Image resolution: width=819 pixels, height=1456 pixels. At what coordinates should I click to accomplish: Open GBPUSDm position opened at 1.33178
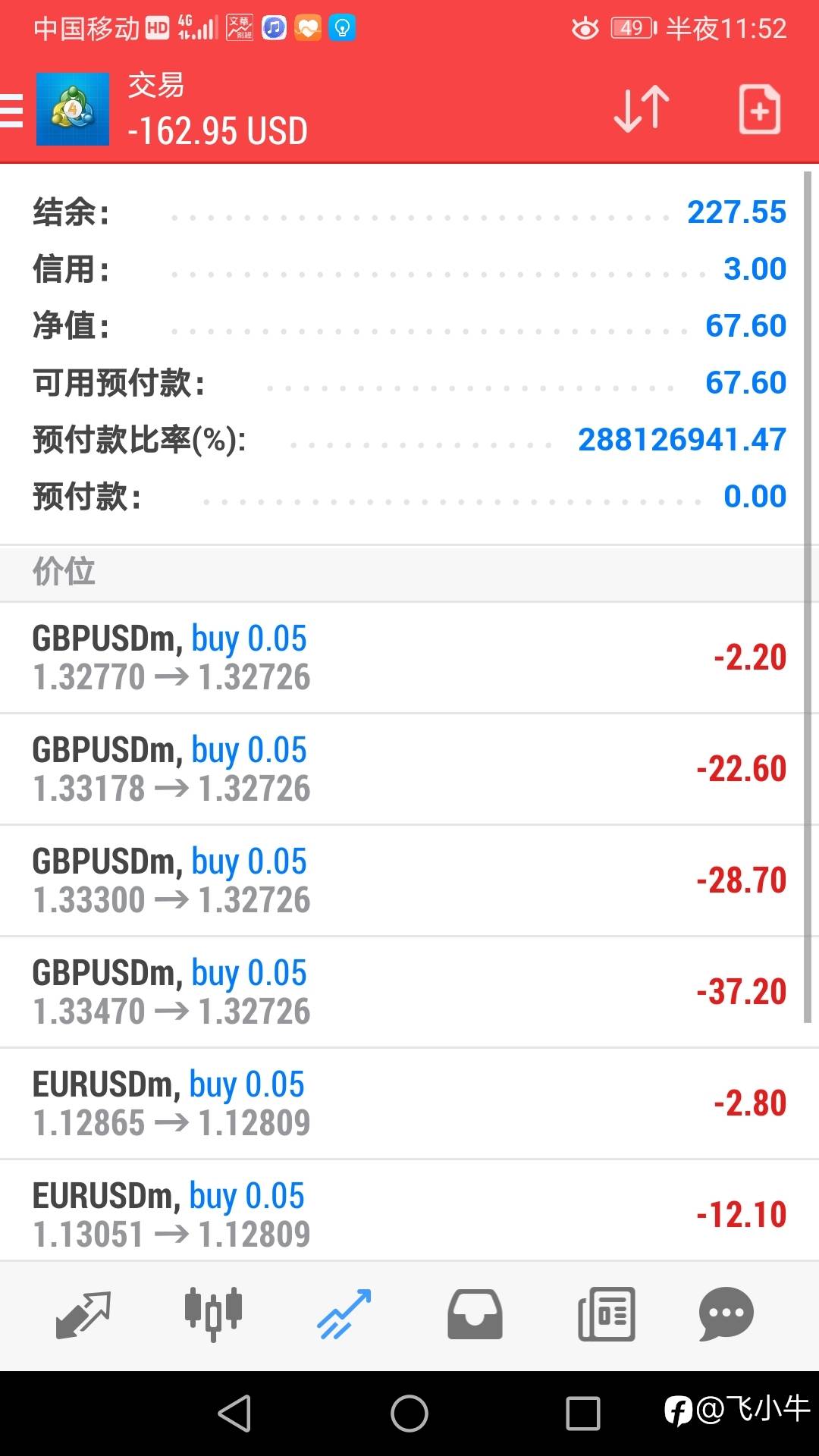[x=409, y=769]
